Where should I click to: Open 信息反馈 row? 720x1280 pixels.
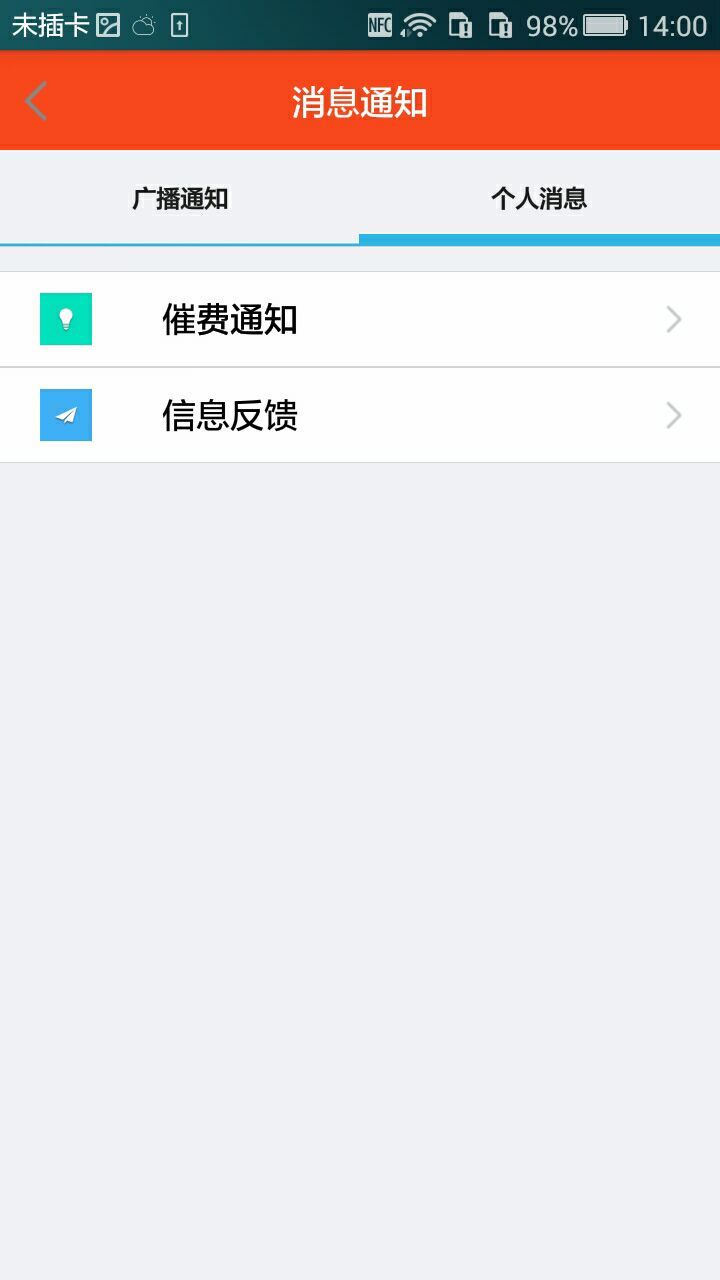point(360,415)
